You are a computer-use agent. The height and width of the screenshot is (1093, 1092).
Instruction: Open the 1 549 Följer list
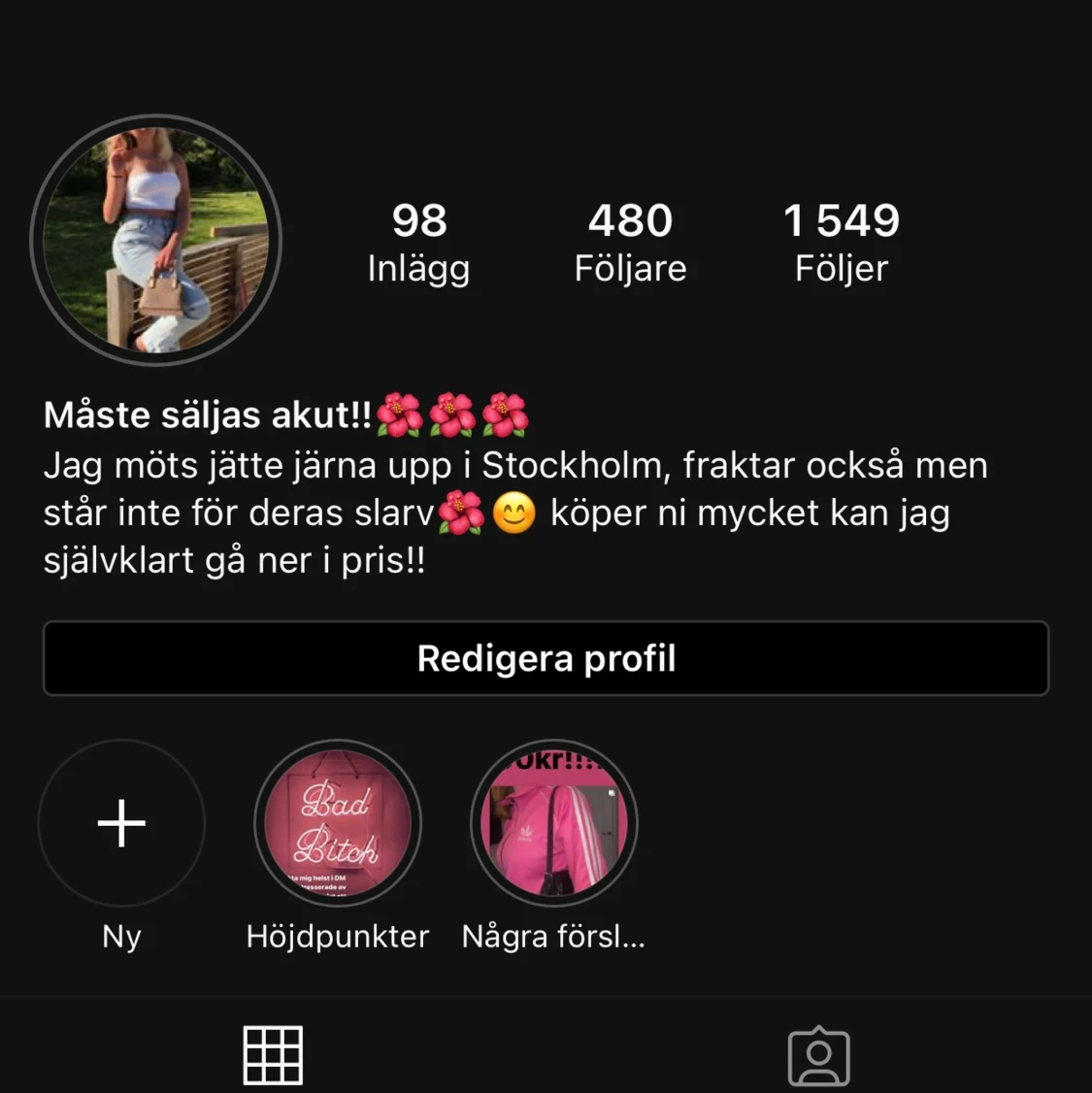point(841,243)
